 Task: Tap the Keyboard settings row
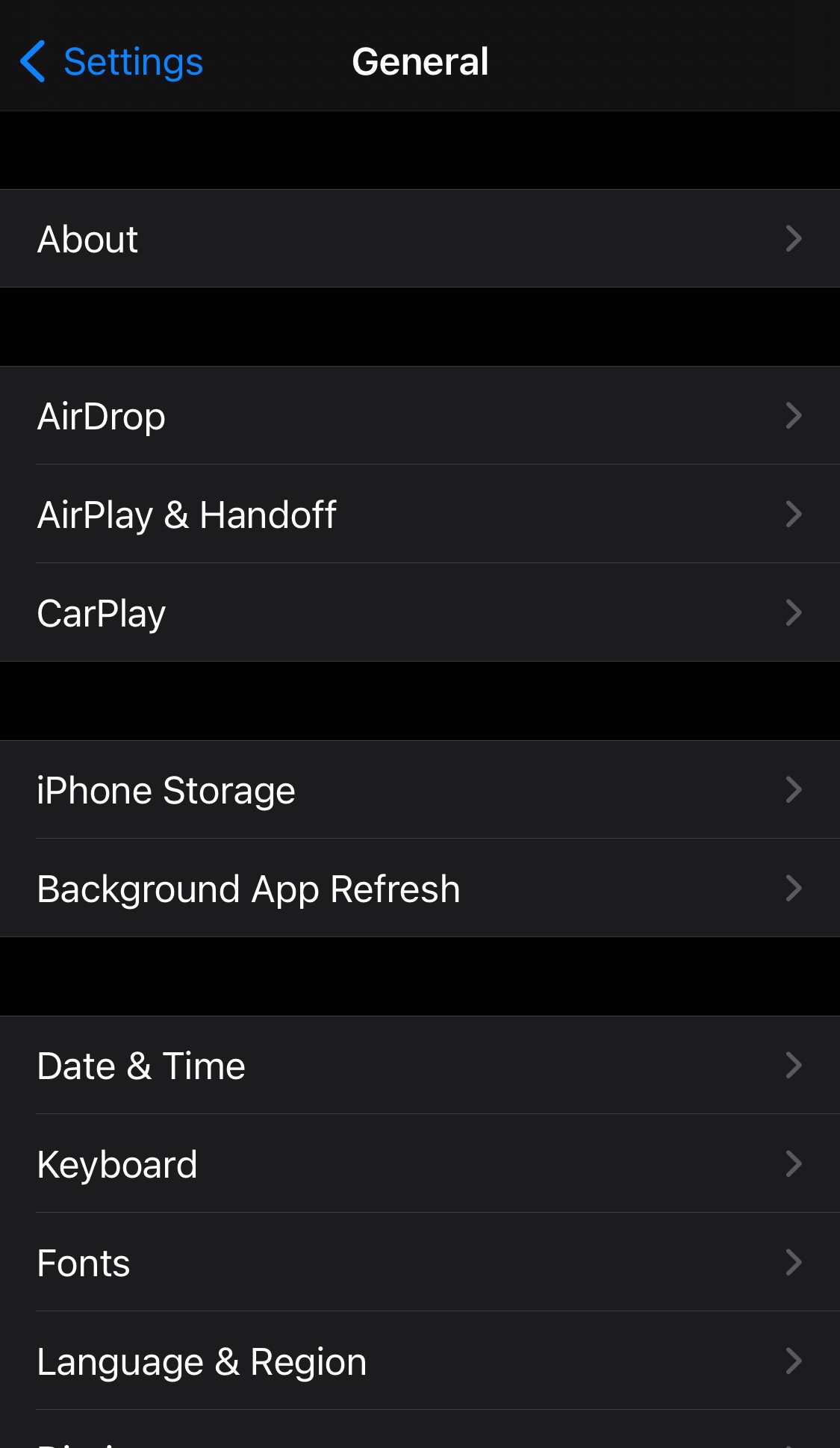coord(420,1164)
